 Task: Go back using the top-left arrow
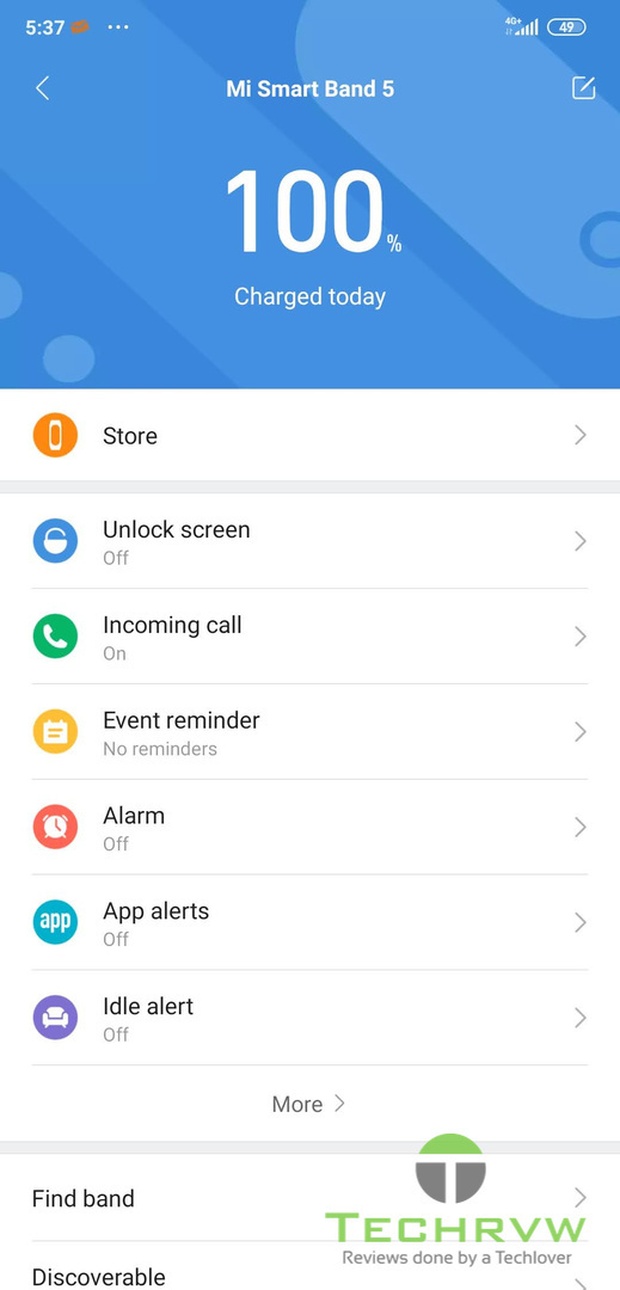pyautogui.click(x=42, y=88)
